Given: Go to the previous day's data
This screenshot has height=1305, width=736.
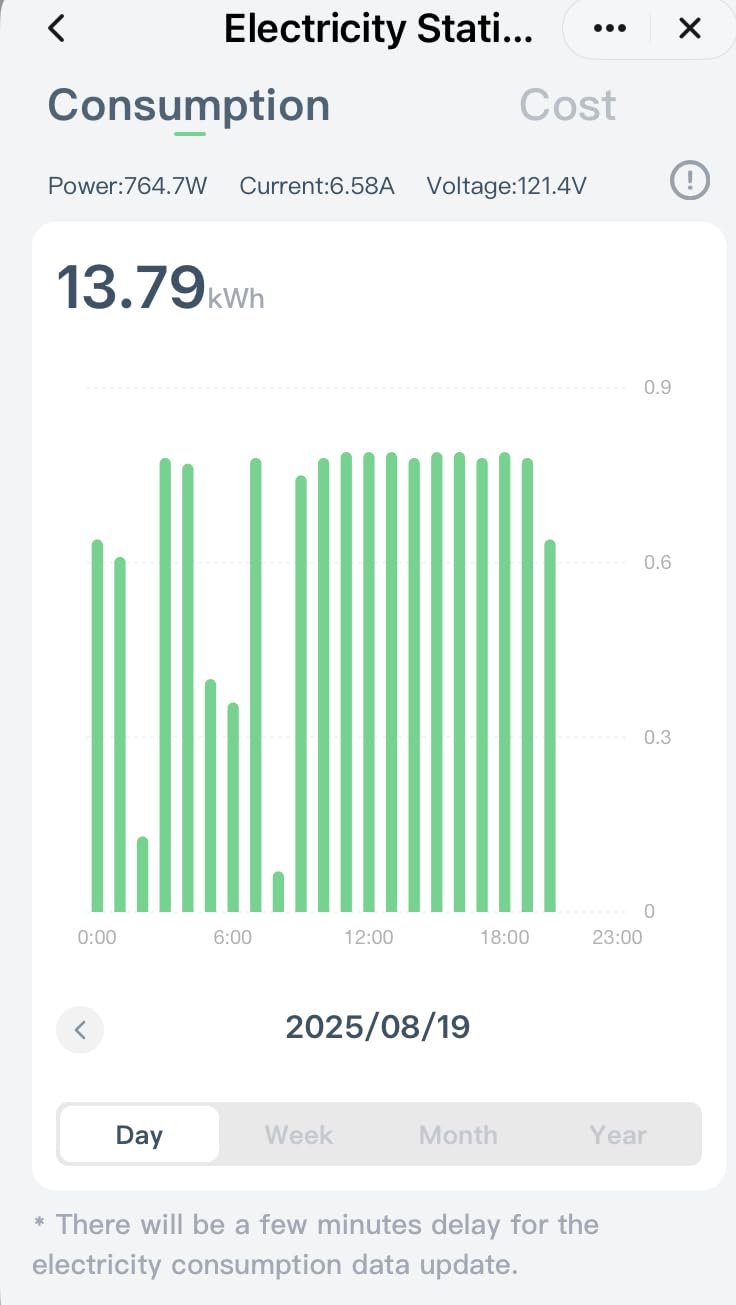Looking at the screenshot, I should 80,1029.
